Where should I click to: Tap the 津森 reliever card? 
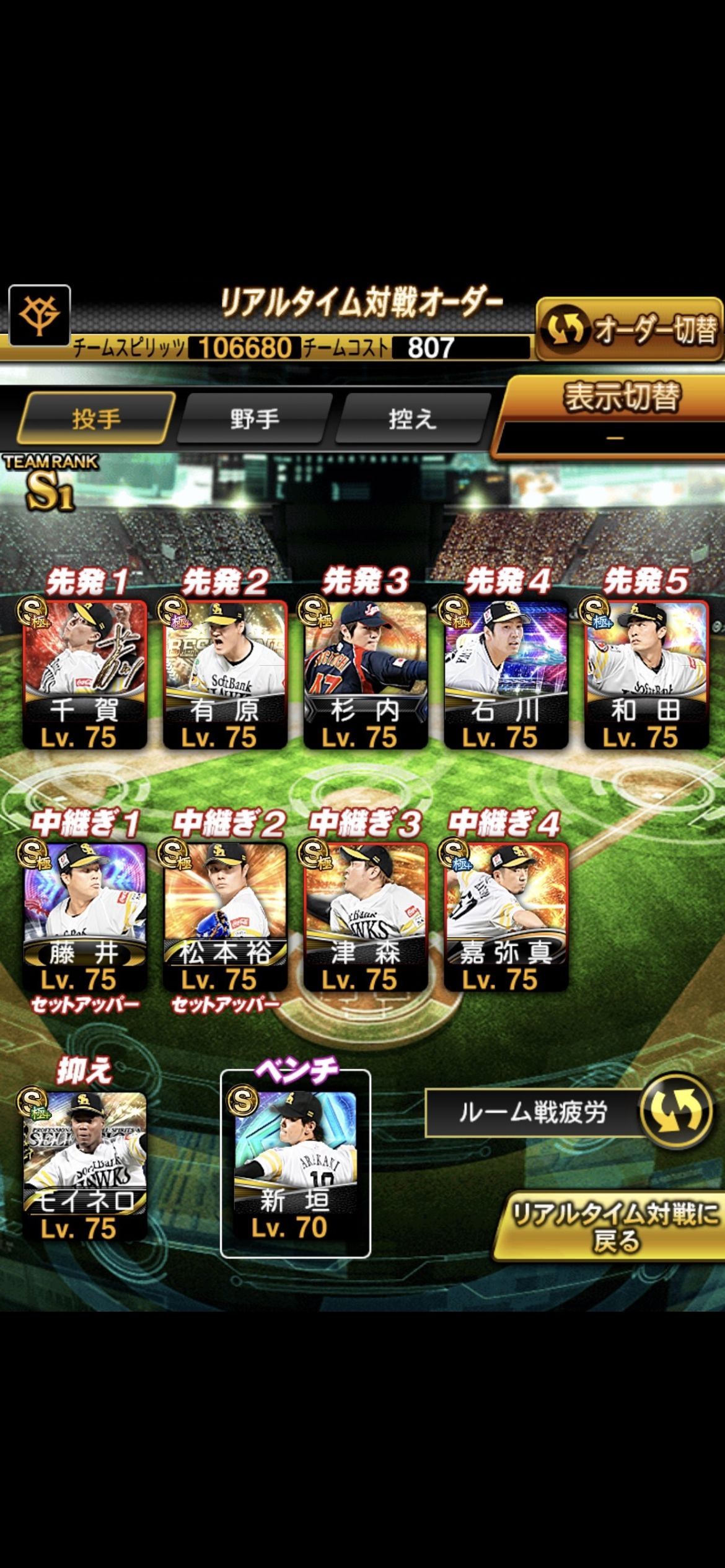(x=365, y=917)
